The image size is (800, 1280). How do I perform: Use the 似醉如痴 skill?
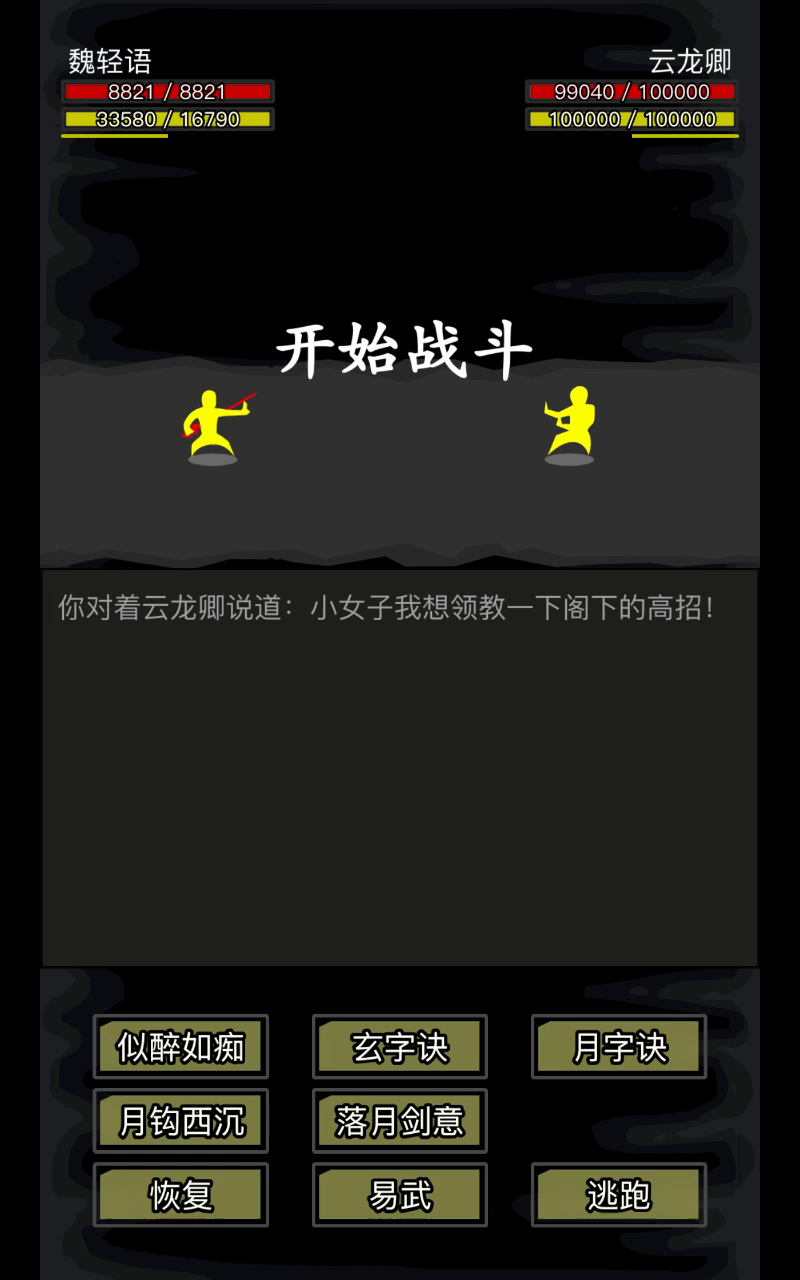pos(181,1047)
